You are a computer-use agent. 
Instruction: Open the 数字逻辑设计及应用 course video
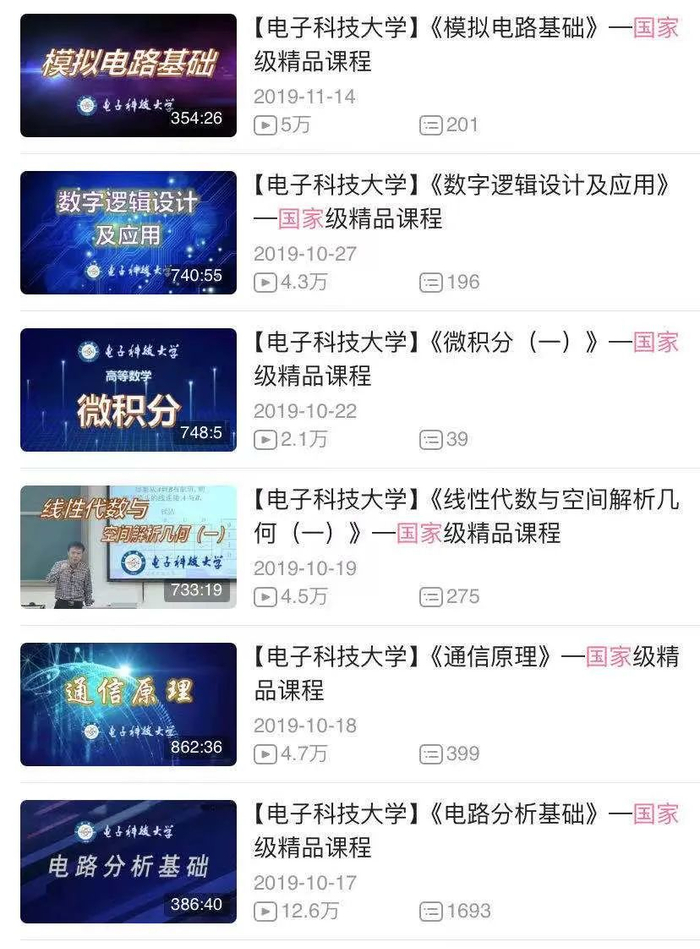tap(128, 232)
